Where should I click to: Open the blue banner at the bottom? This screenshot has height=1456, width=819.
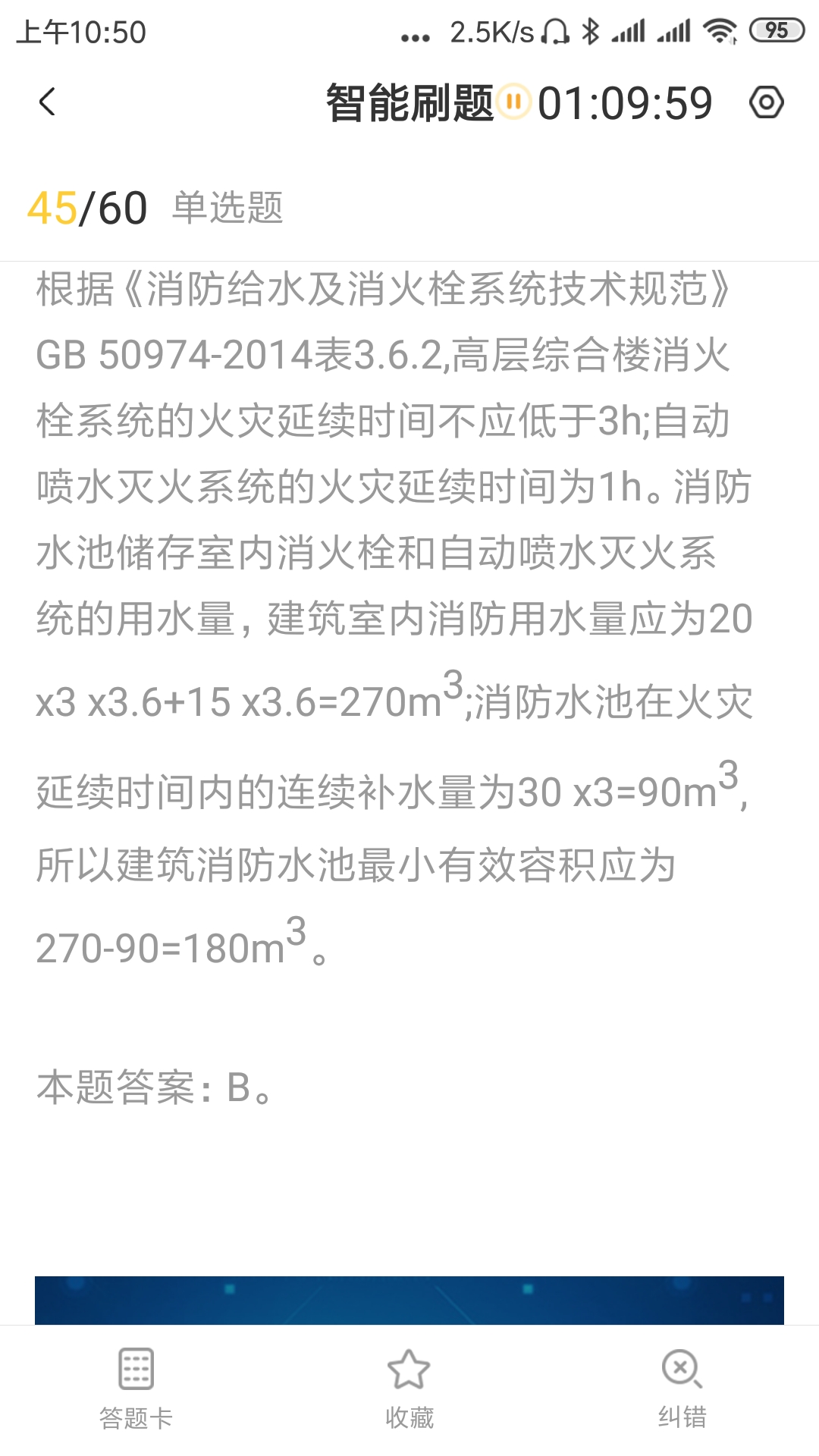point(409,1300)
